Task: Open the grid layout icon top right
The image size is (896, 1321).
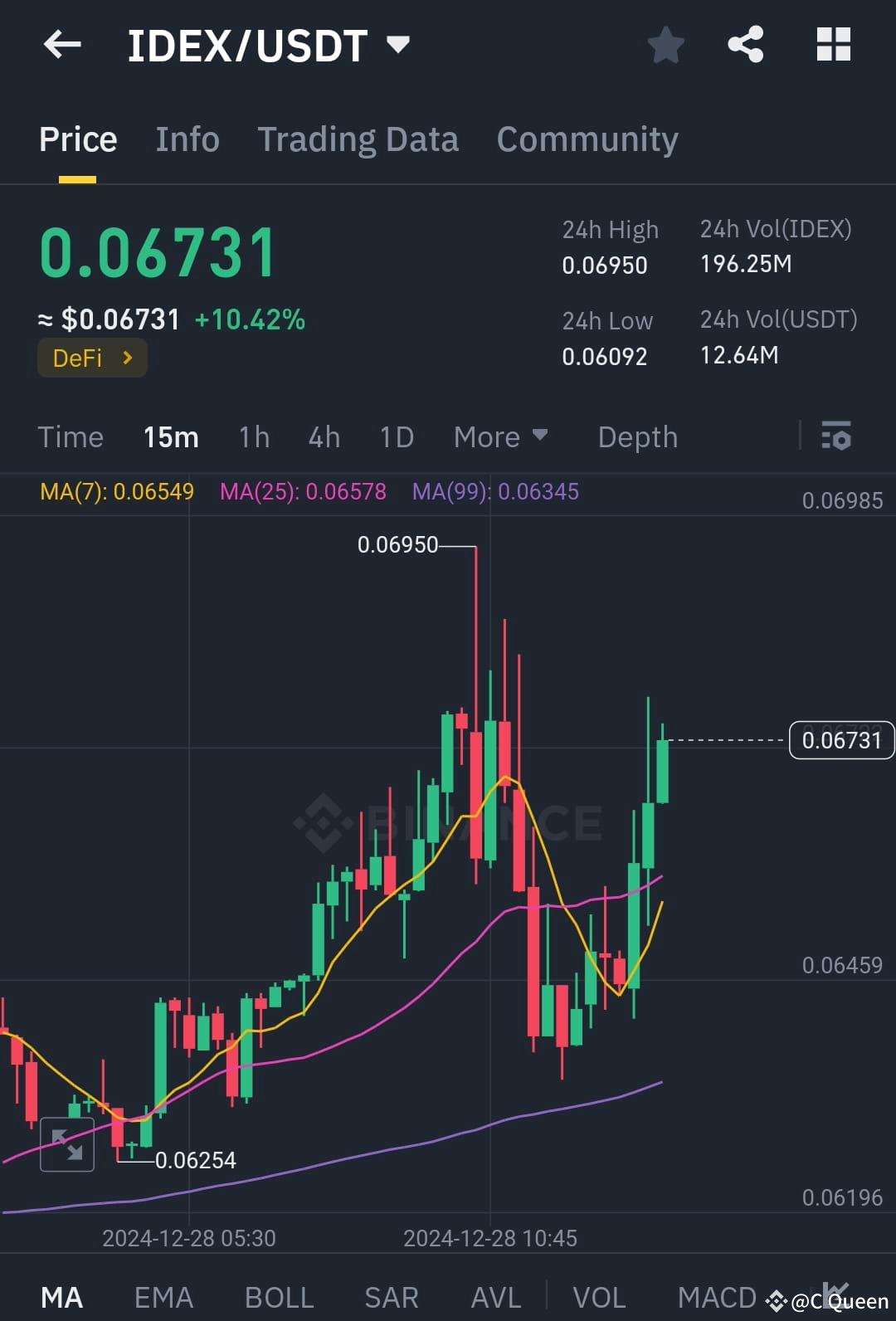Action: click(833, 46)
